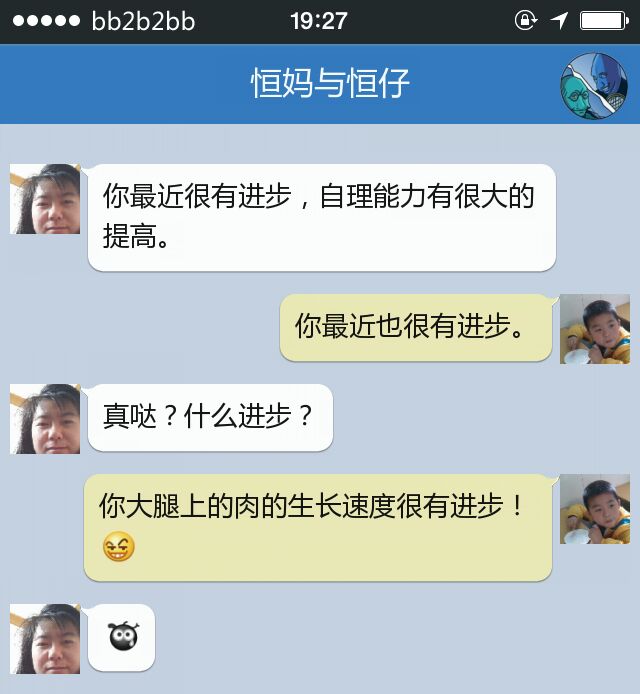Image resolution: width=640 pixels, height=694 pixels.
Task: Open sender's avatar next to "真哒？什么进步？"
Action: coord(45,419)
